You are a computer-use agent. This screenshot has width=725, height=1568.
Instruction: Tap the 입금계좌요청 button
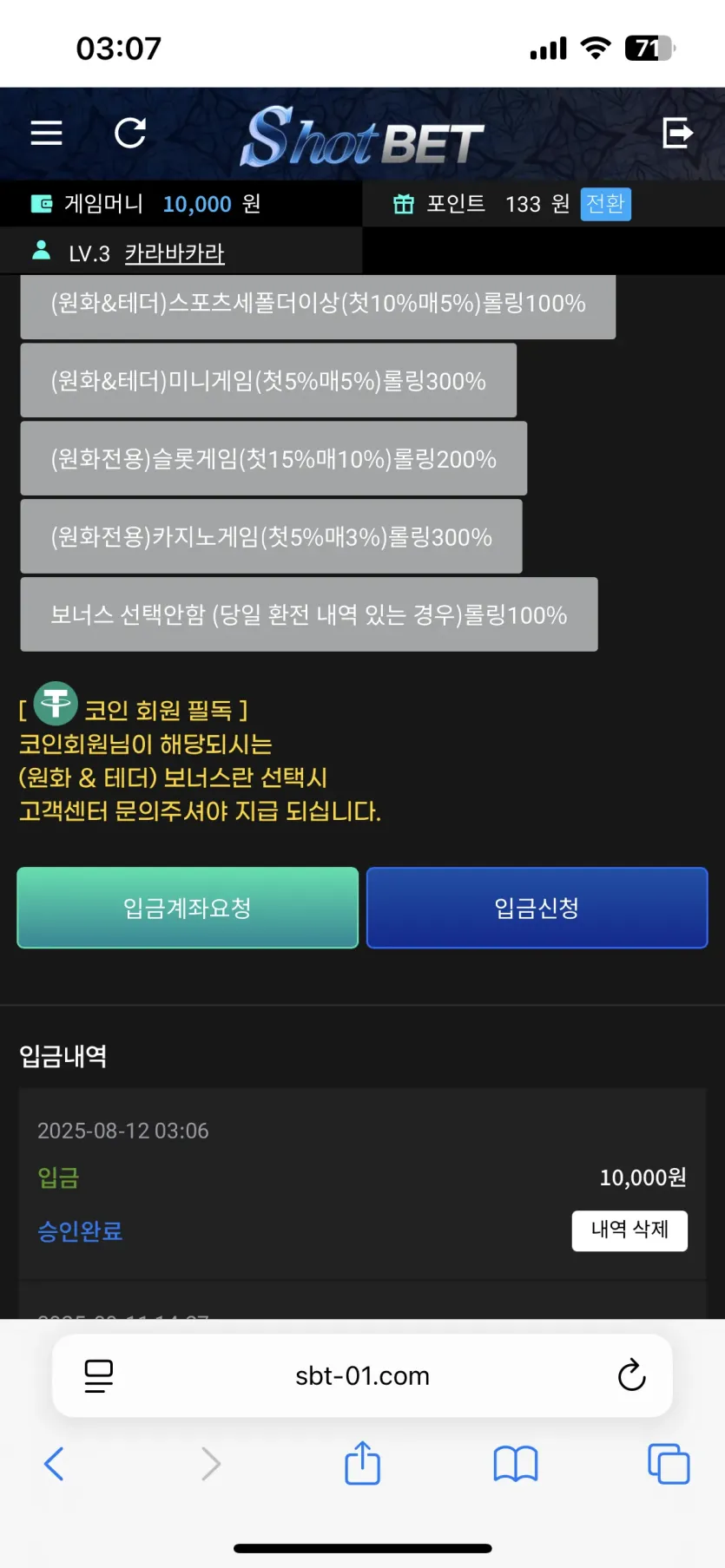click(188, 908)
